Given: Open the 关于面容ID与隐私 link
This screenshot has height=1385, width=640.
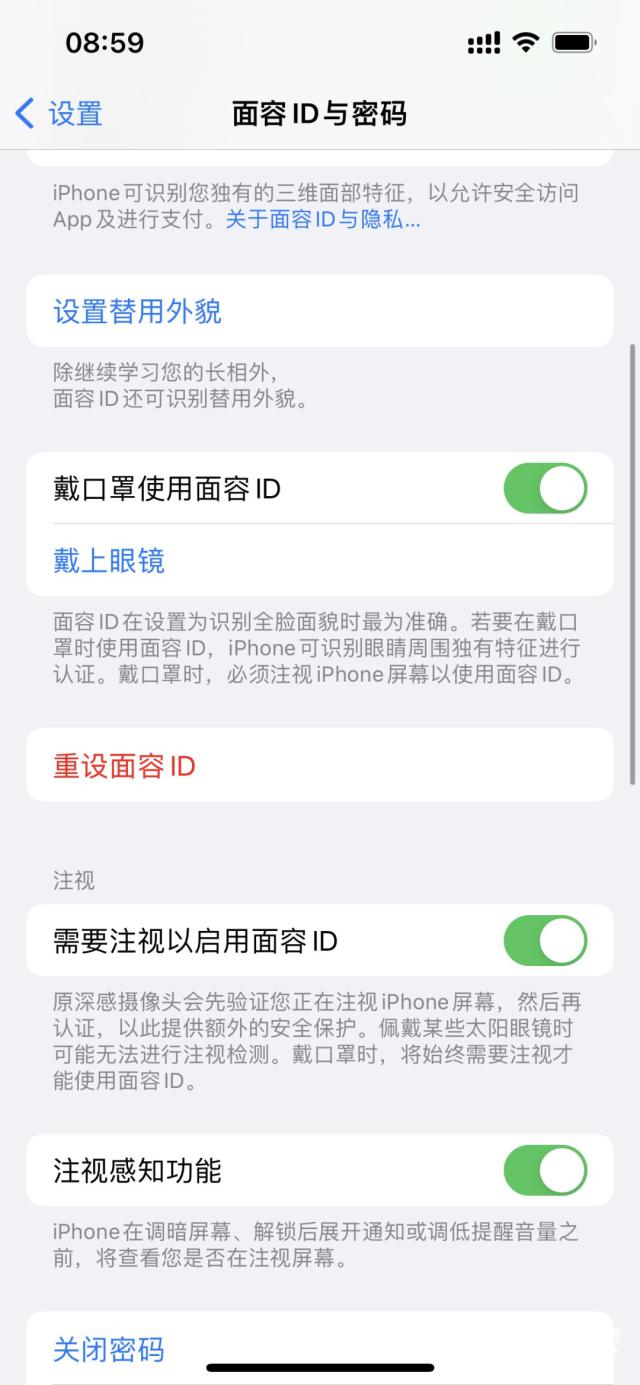Looking at the screenshot, I should pyautogui.click(x=323, y=220).
